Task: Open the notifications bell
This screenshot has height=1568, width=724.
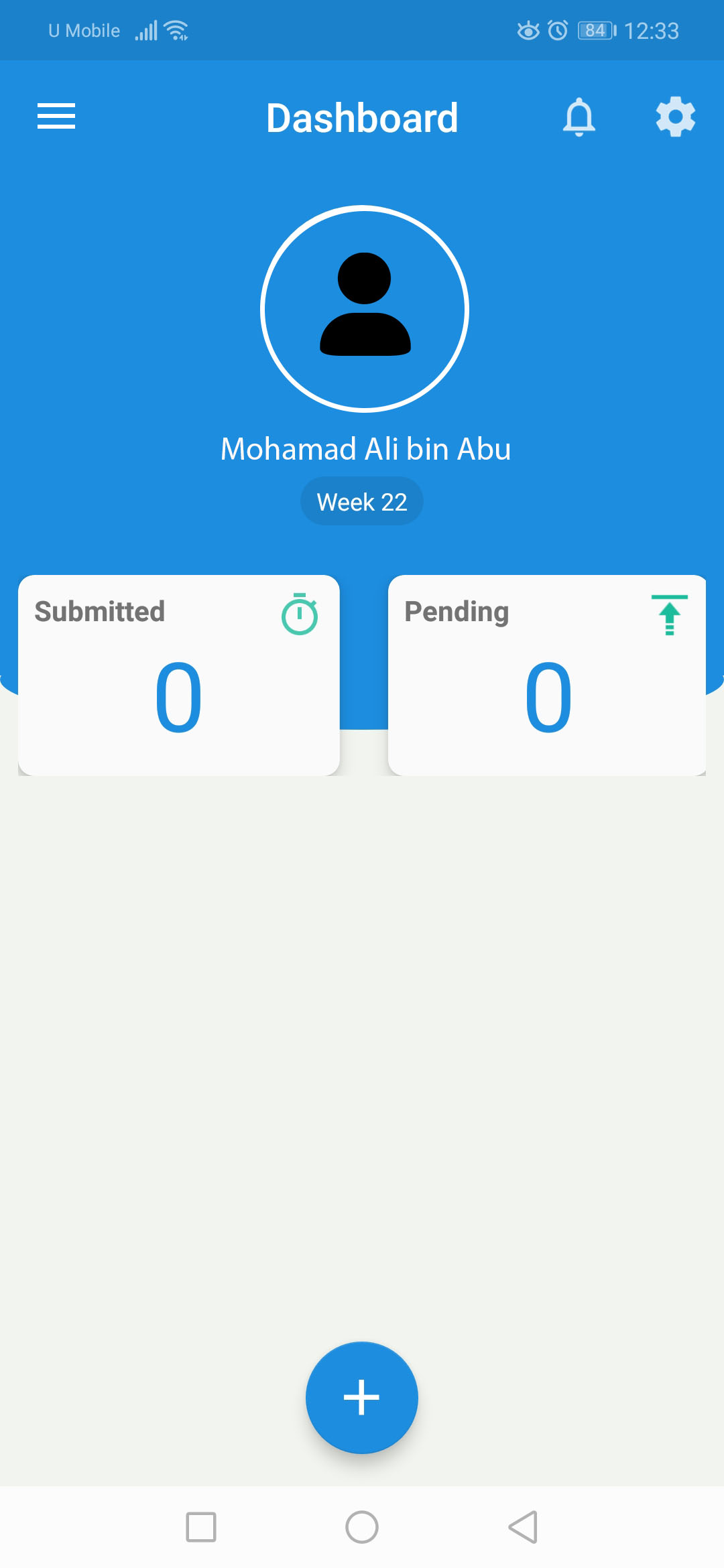Action: coord(579,117)
